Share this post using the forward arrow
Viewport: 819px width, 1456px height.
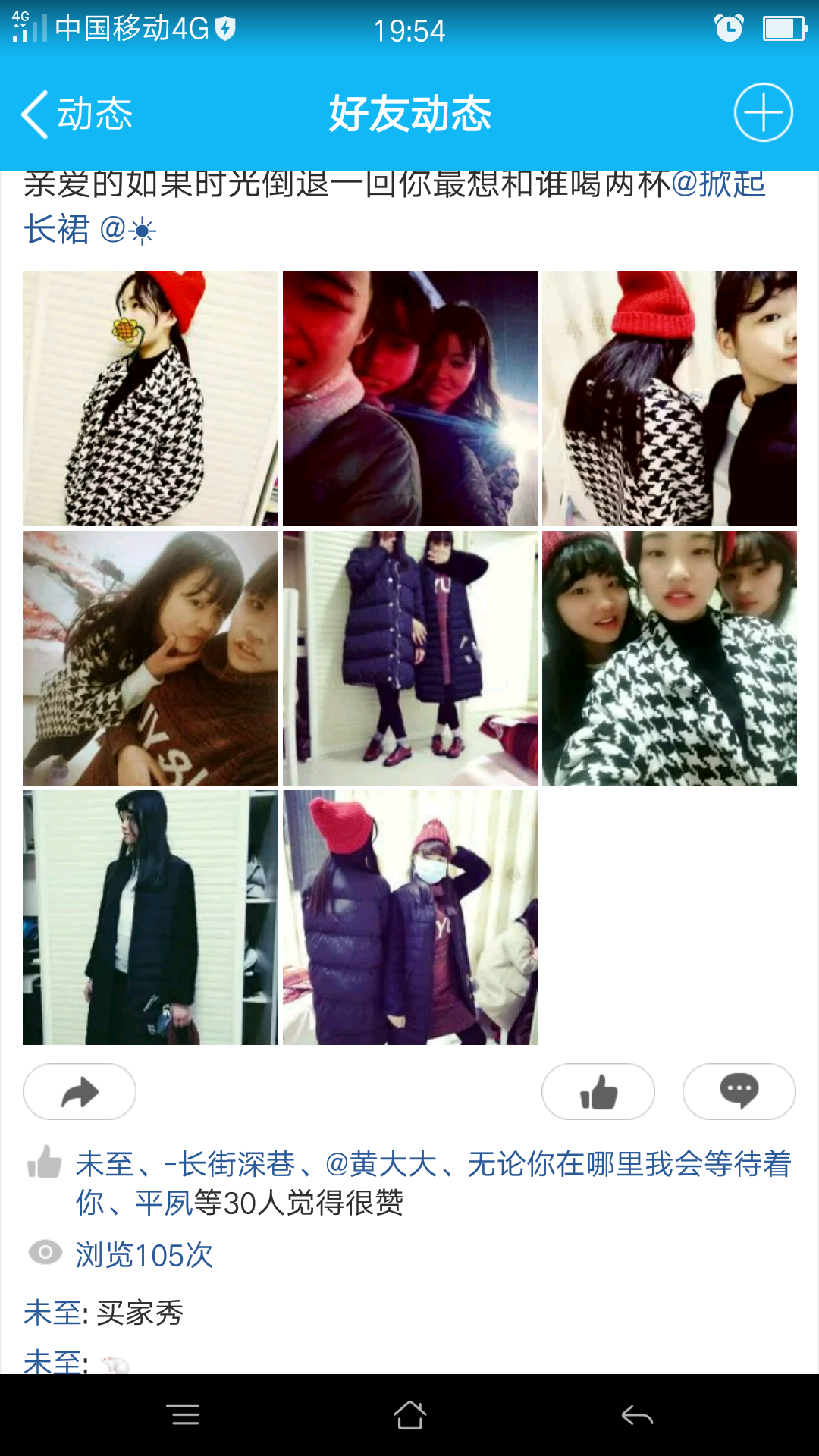click(80, 1091)
